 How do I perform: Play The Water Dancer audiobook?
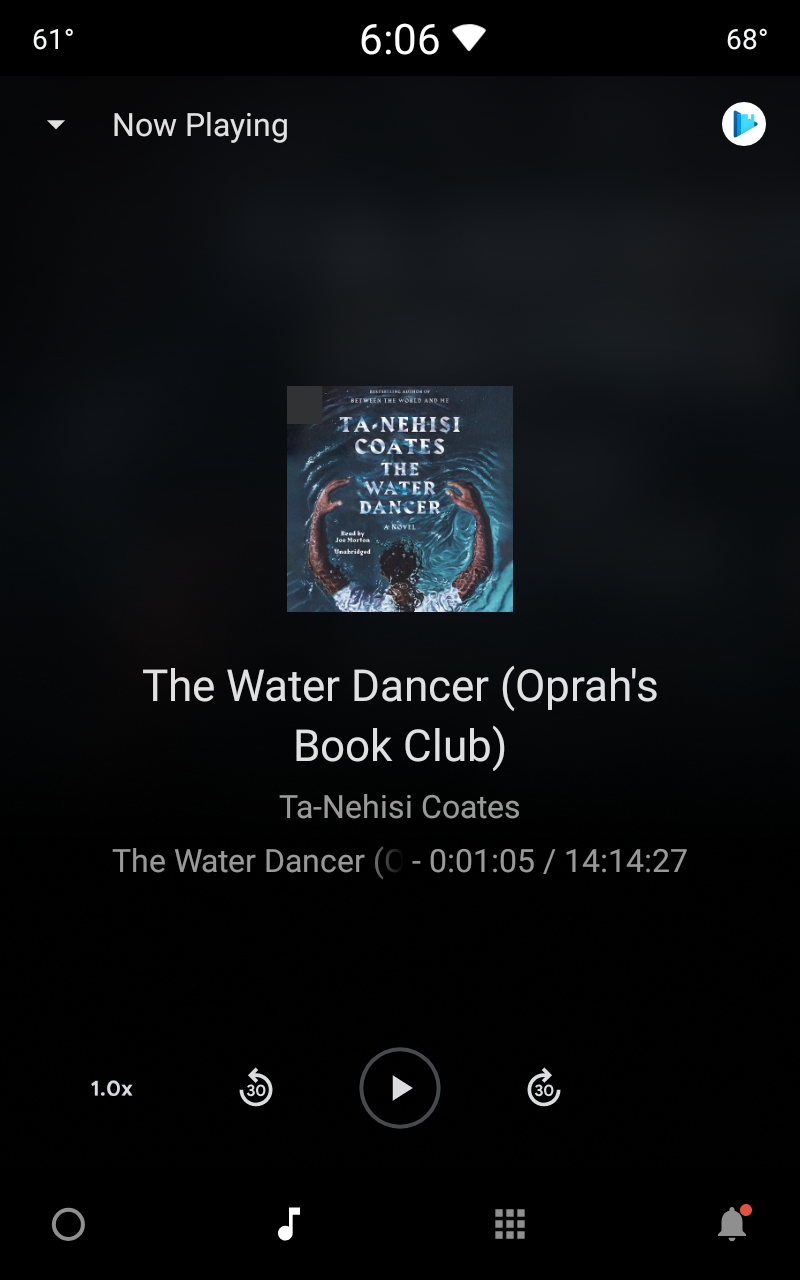pos(400,1088)
